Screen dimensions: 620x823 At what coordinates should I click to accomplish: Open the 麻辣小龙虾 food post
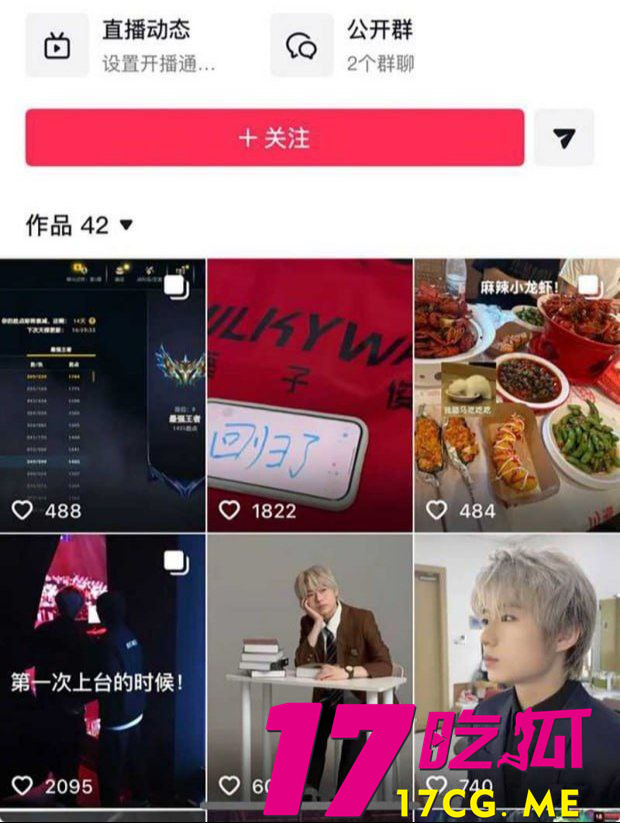[517, 395]
